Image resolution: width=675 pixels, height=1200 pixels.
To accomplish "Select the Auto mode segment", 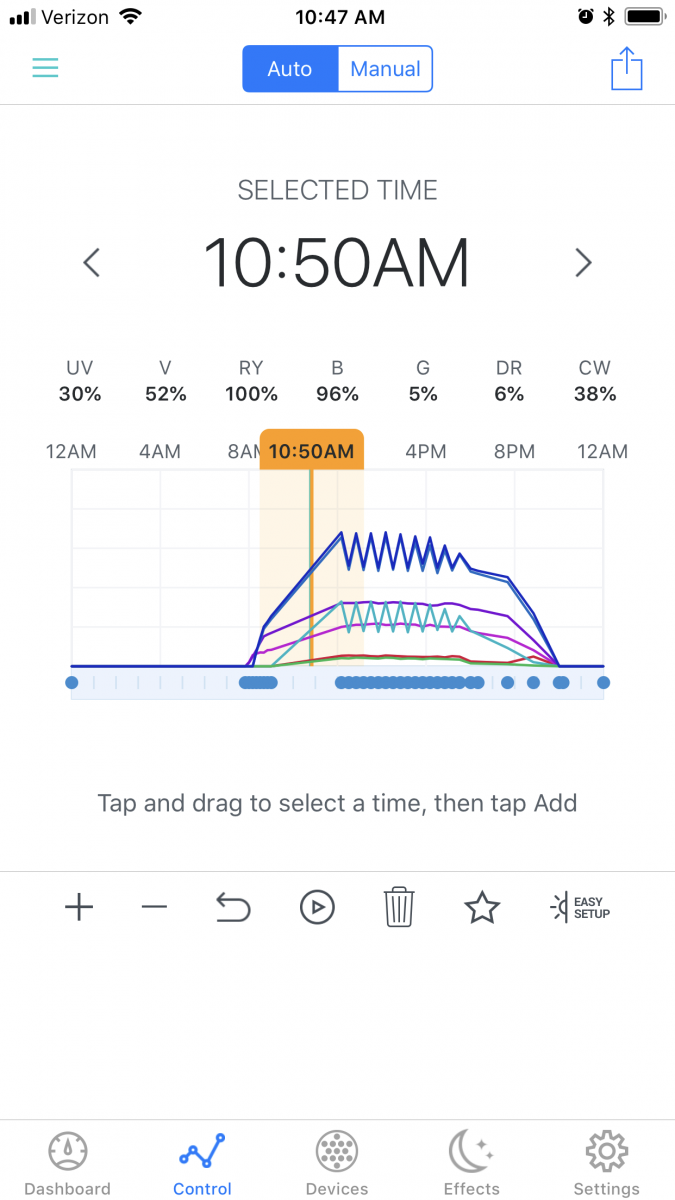I will [x=290, y=69].
